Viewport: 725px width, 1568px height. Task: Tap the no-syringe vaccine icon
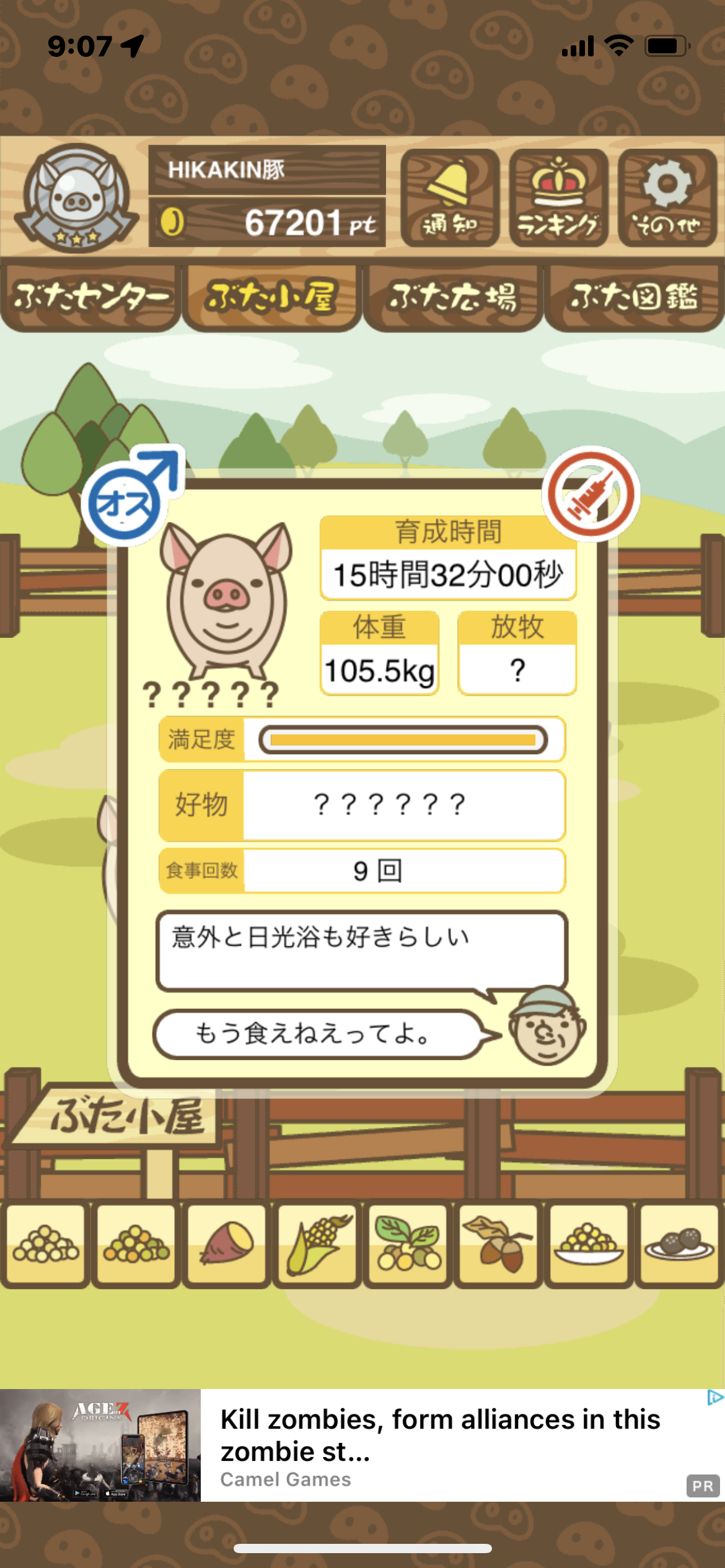[591, 494]
